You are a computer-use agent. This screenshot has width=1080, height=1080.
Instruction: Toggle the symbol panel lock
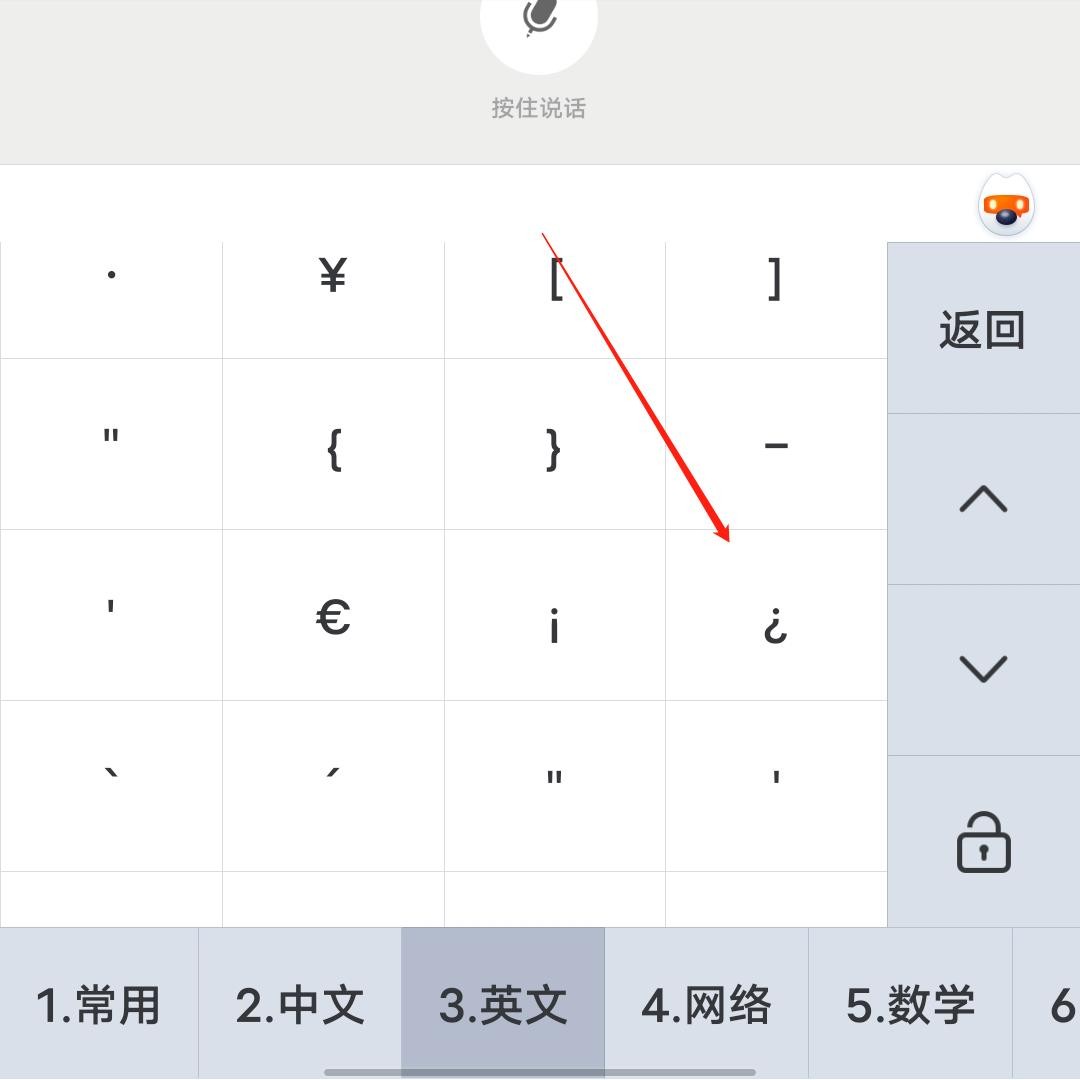(x=983, y=842)
